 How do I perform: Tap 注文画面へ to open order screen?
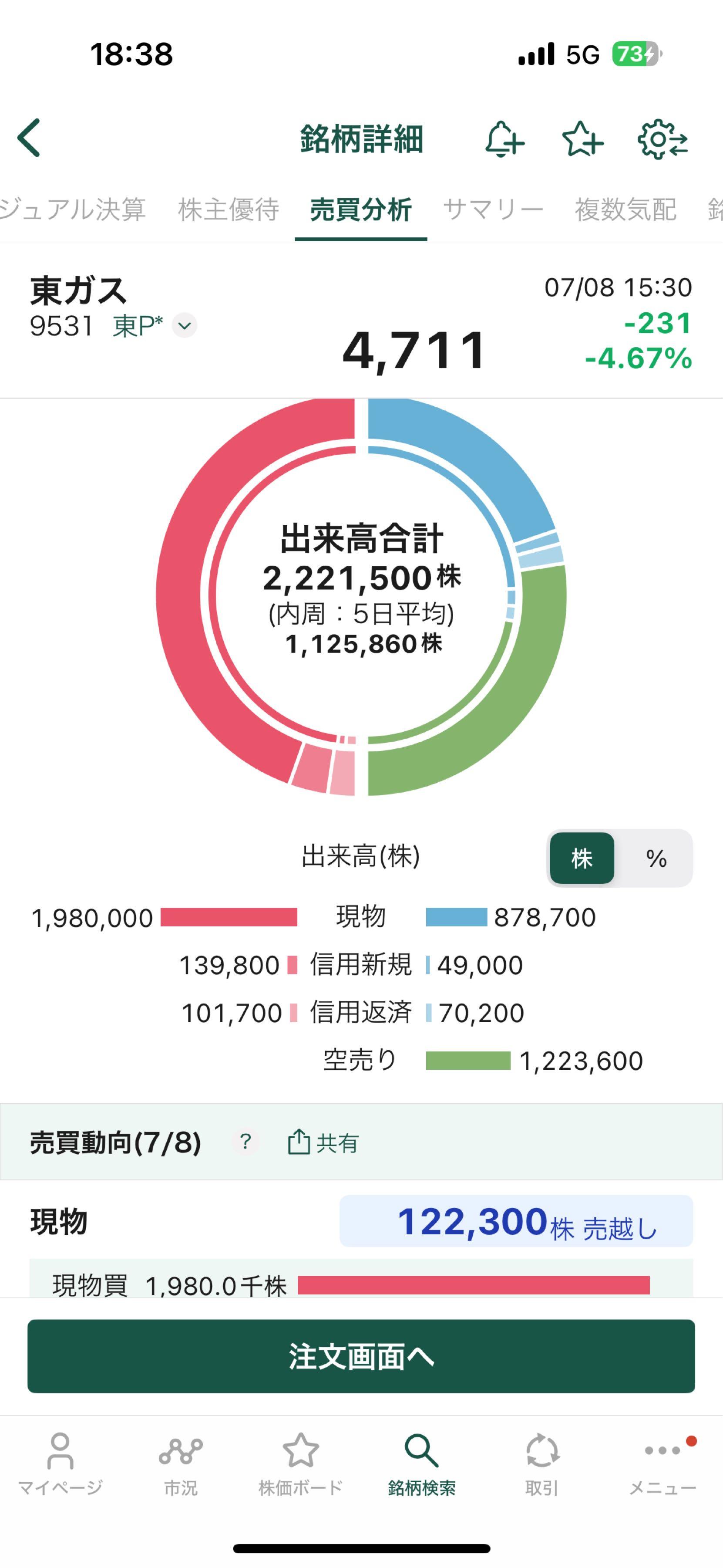coord(361,1356)
